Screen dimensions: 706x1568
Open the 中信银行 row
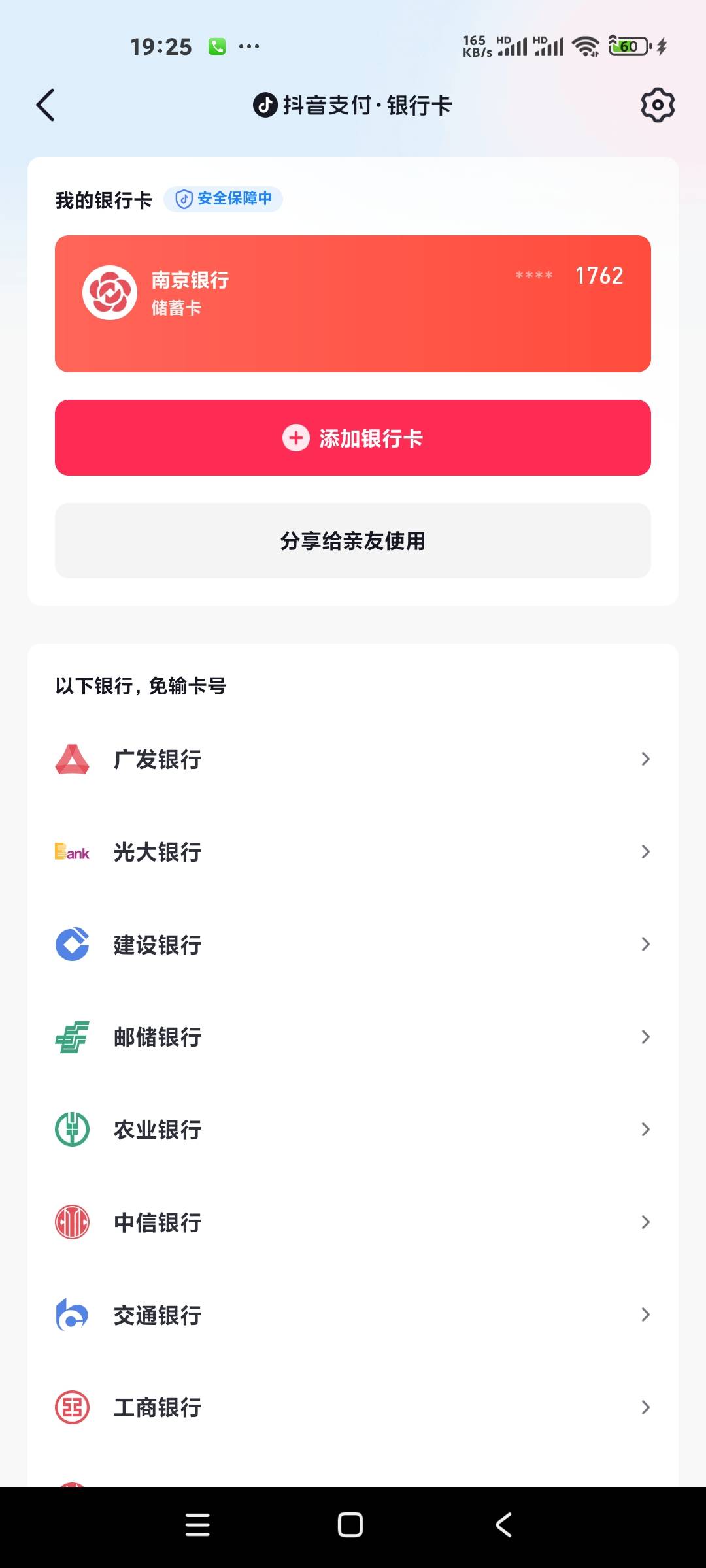[x=353, y=1222]
